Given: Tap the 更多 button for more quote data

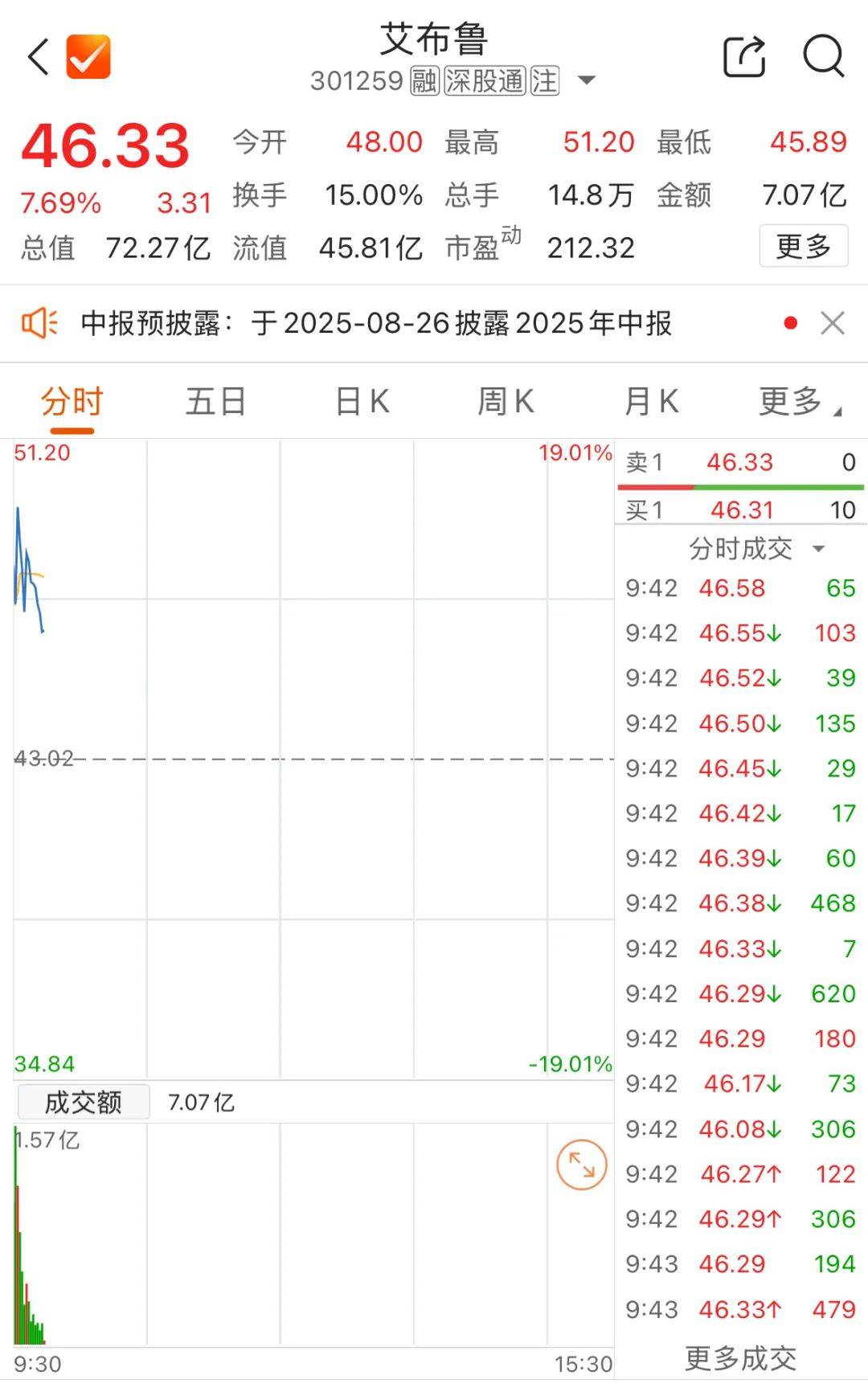Looking at the screenshot, I should click(803, 246).
